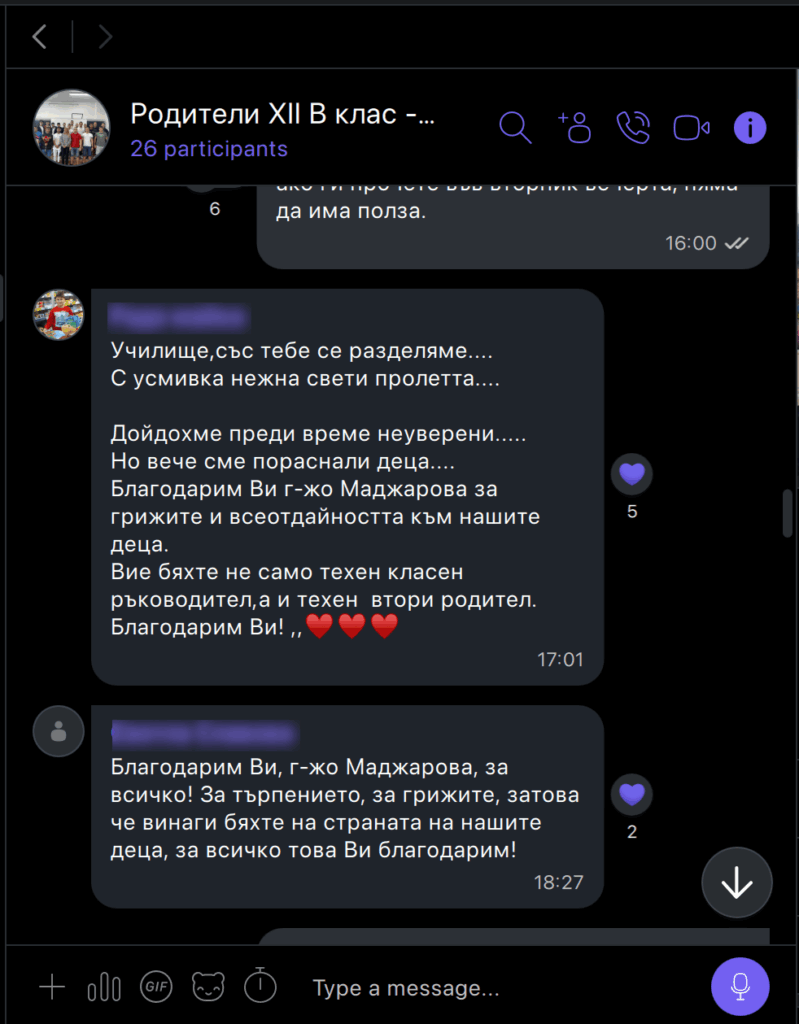Jump to the latest message with the down arrow
The height and width of the screenshot is (1024, 799).
[x=737, y=882]
